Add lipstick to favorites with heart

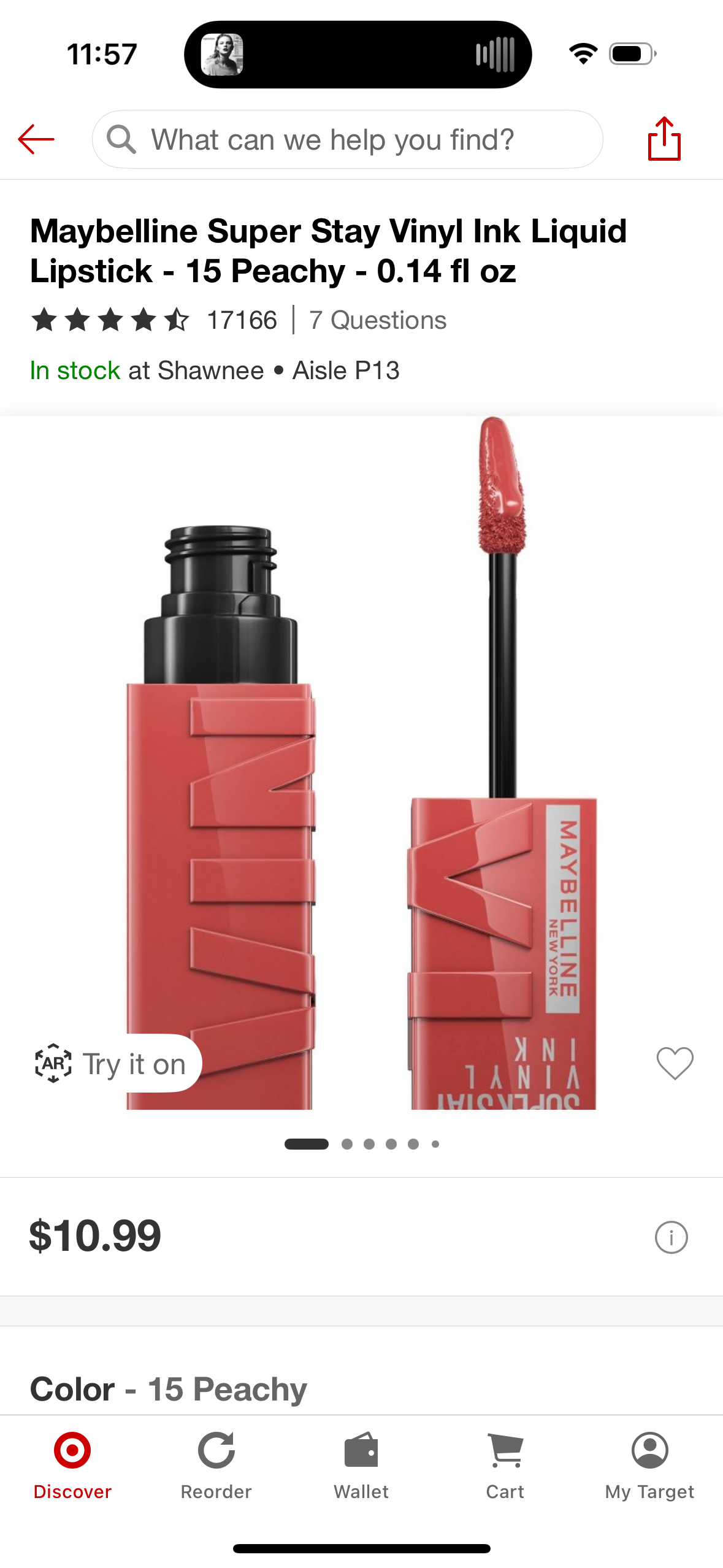[x=675, y=1063]
